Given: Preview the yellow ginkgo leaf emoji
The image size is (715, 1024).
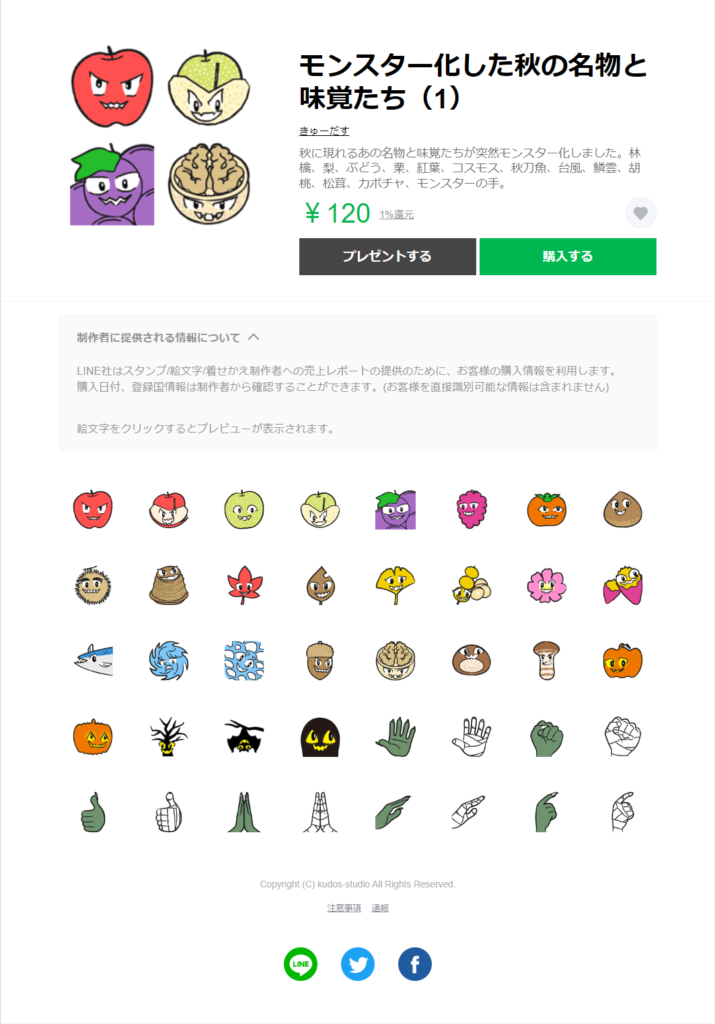Looking at the screenshot, I should [x=395, y=585].
